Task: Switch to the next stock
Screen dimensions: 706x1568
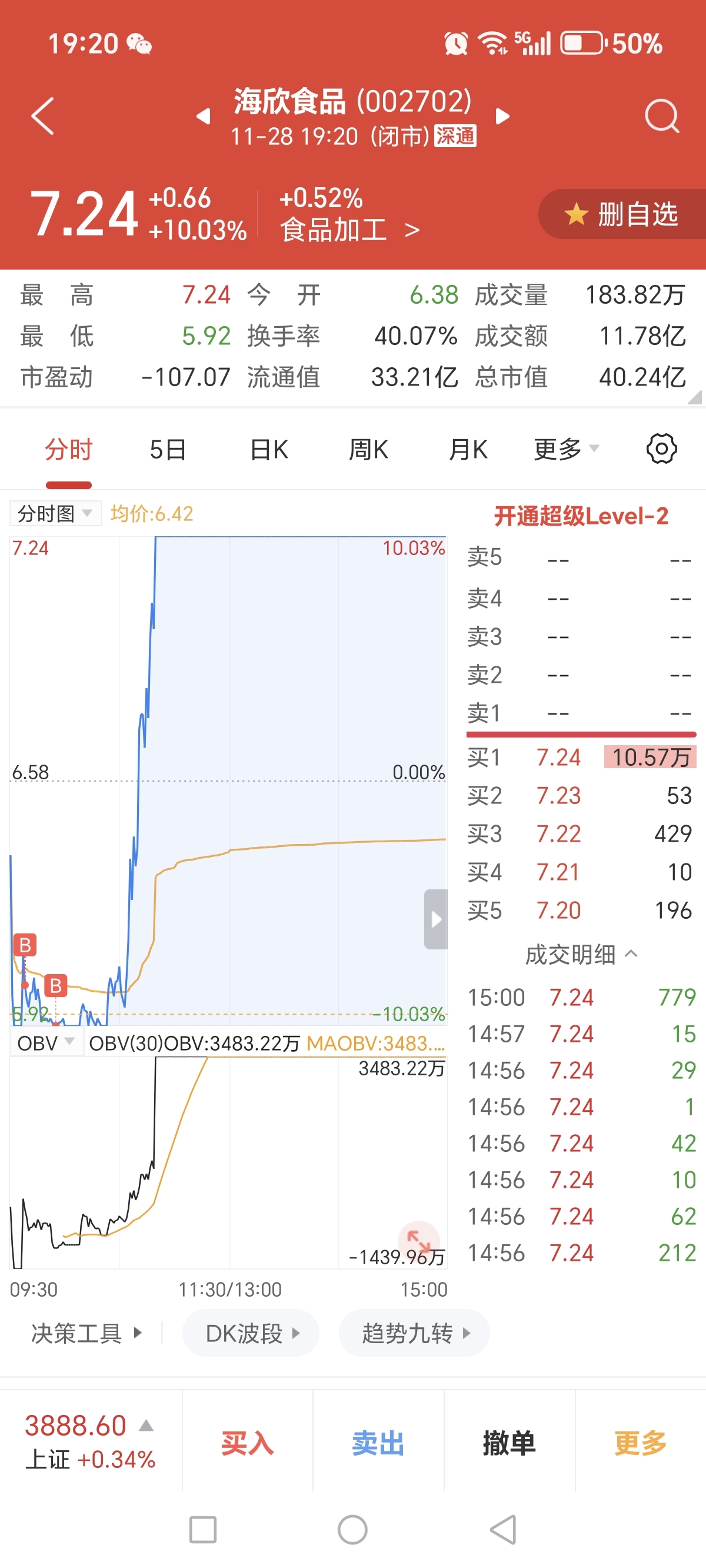Action: click(502, 115)
